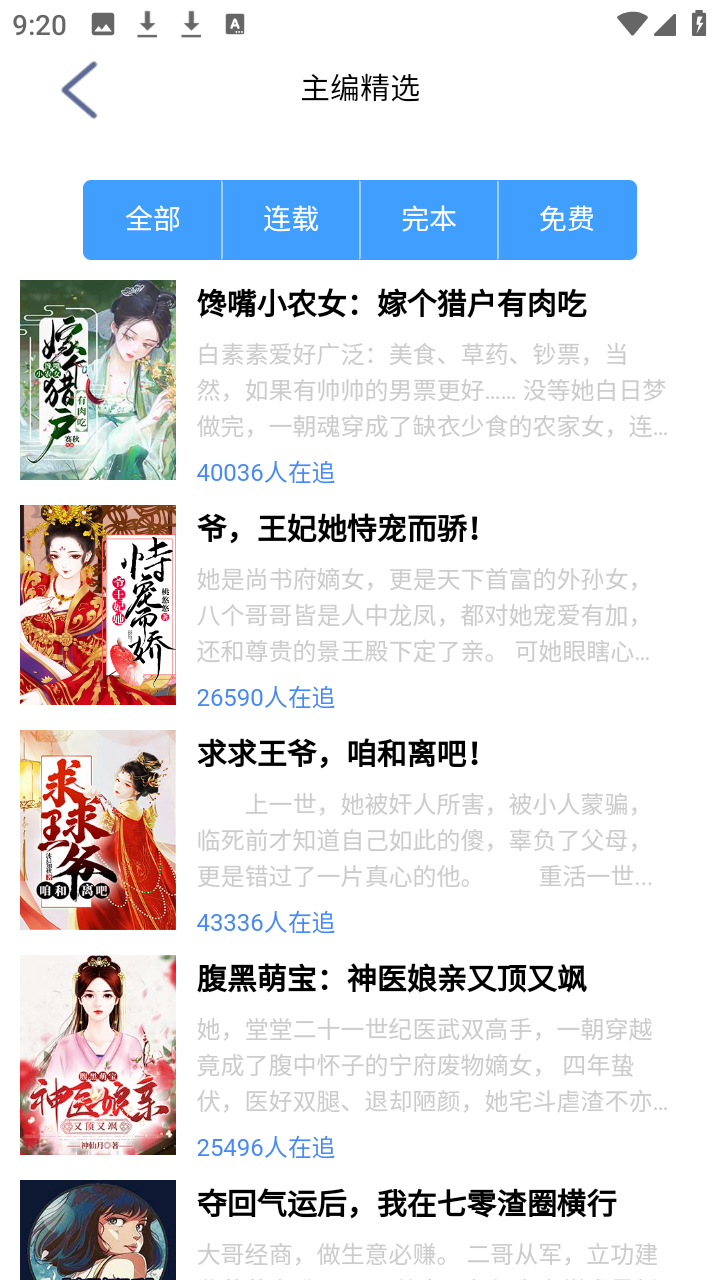
Task: Click the 'A' notification icon in status bar
Action: [x=238, y=25]
